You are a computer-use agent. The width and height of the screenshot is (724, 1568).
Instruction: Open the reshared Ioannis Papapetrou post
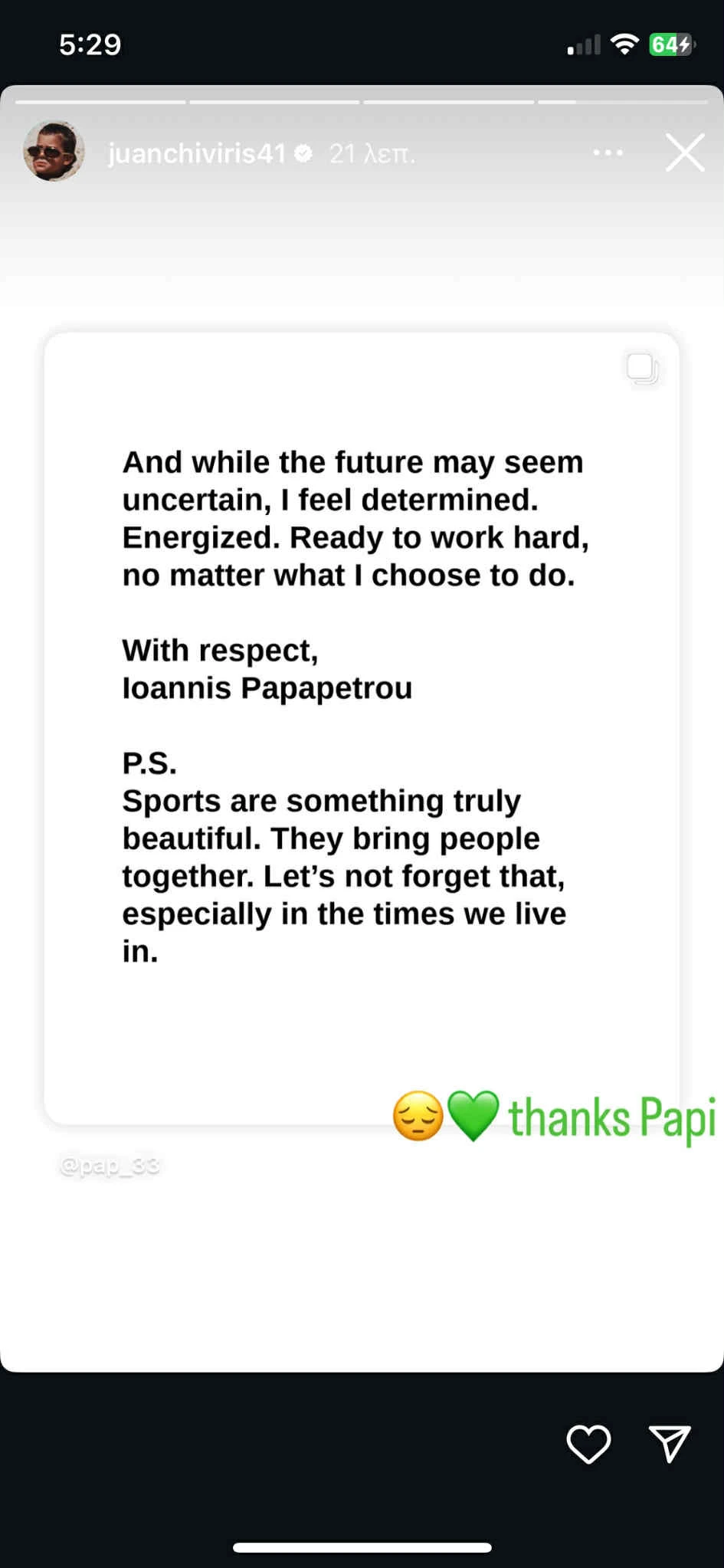coord(361,728)
